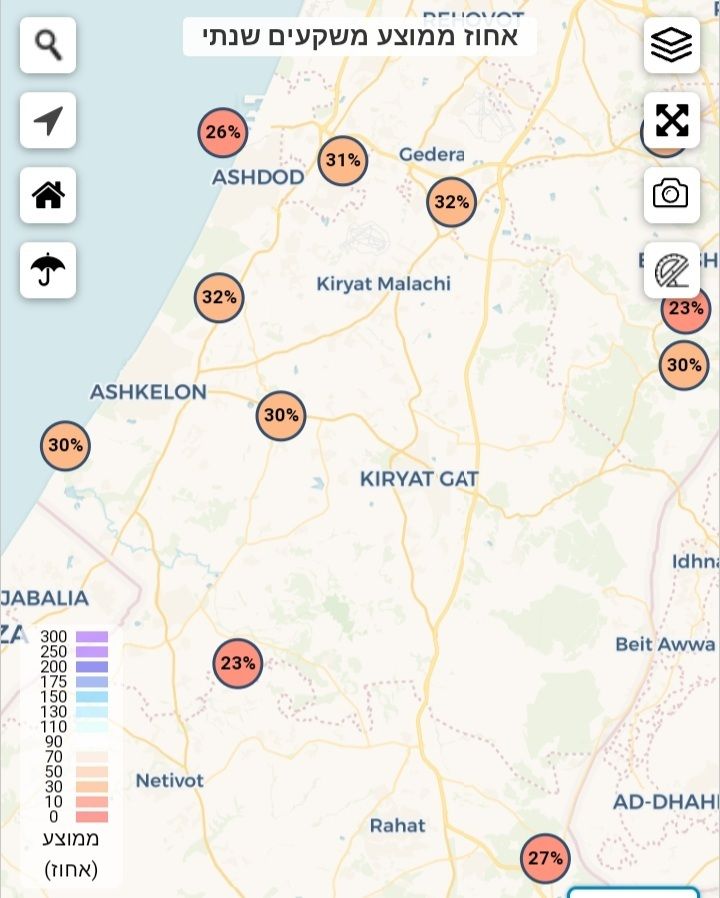The width and height of the screenshot is (720, 898).
Task: Select the 32% marker near Gedera
Action: (x=451, y=202)
